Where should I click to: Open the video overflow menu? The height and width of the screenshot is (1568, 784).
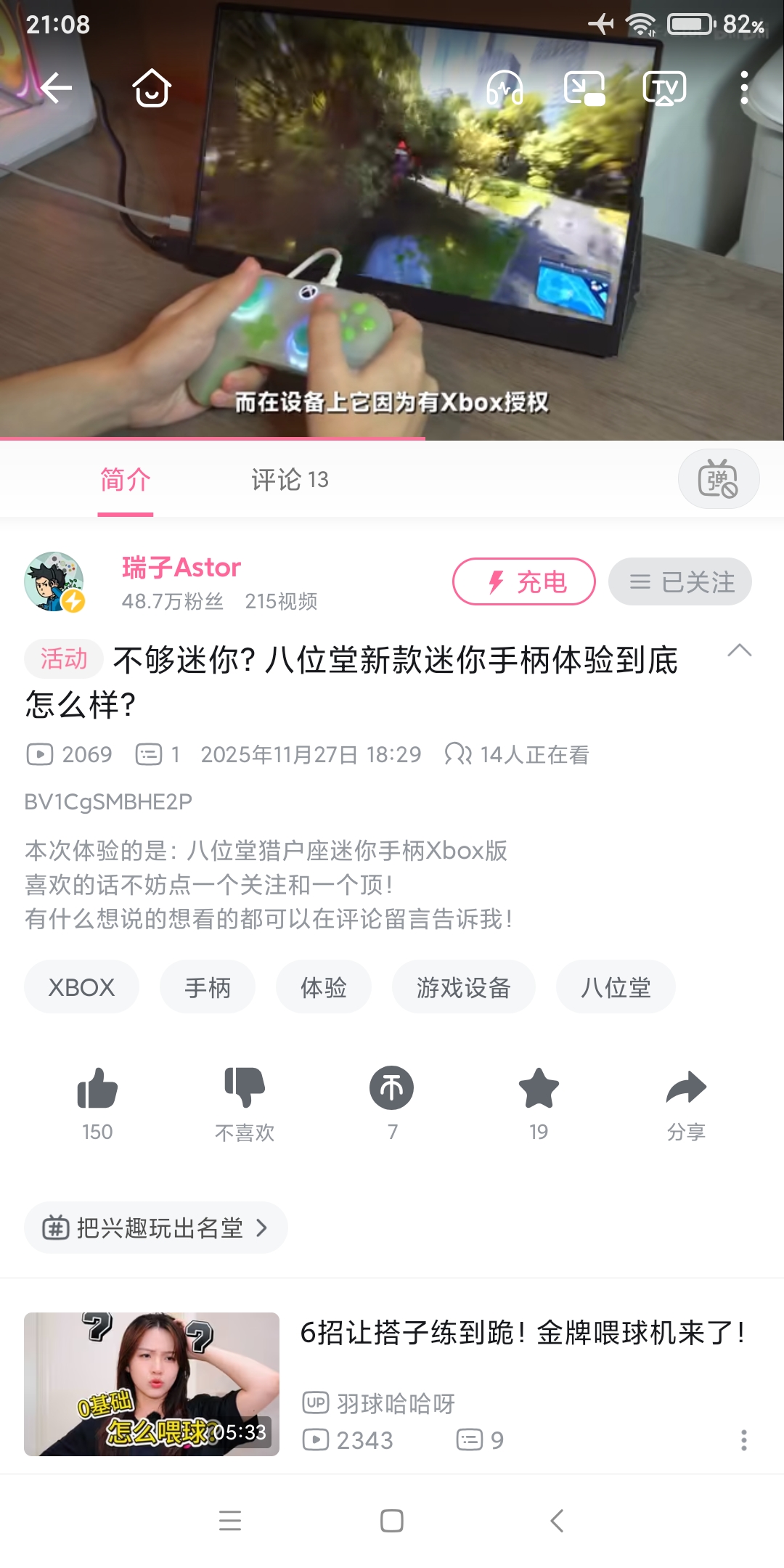click(x=744, y=89)
